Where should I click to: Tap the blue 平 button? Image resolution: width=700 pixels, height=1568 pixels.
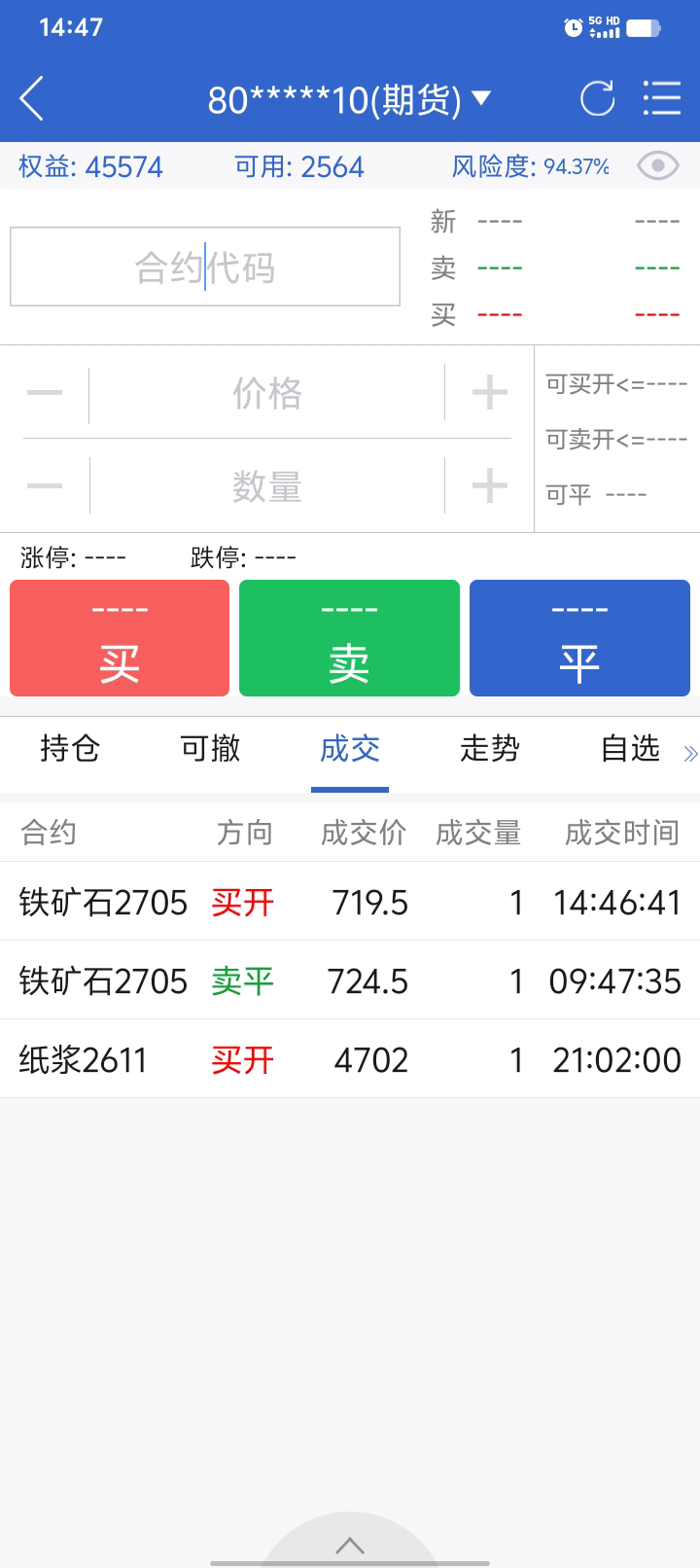click(579, 638)
